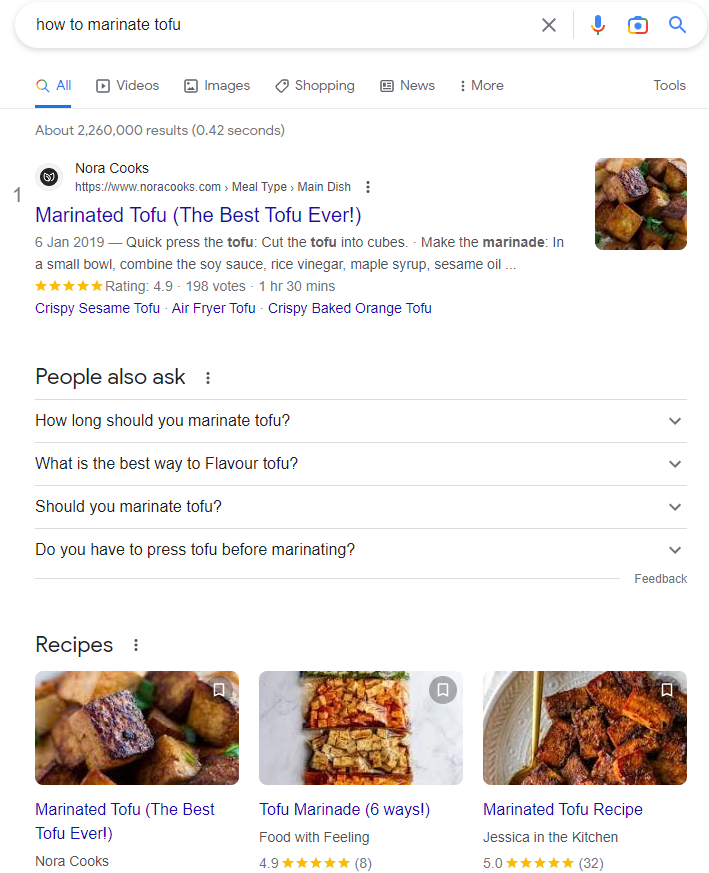Open the Air Fryer Tofu sitelink
This screenshot has width=709, height=873.
(213, 308)
